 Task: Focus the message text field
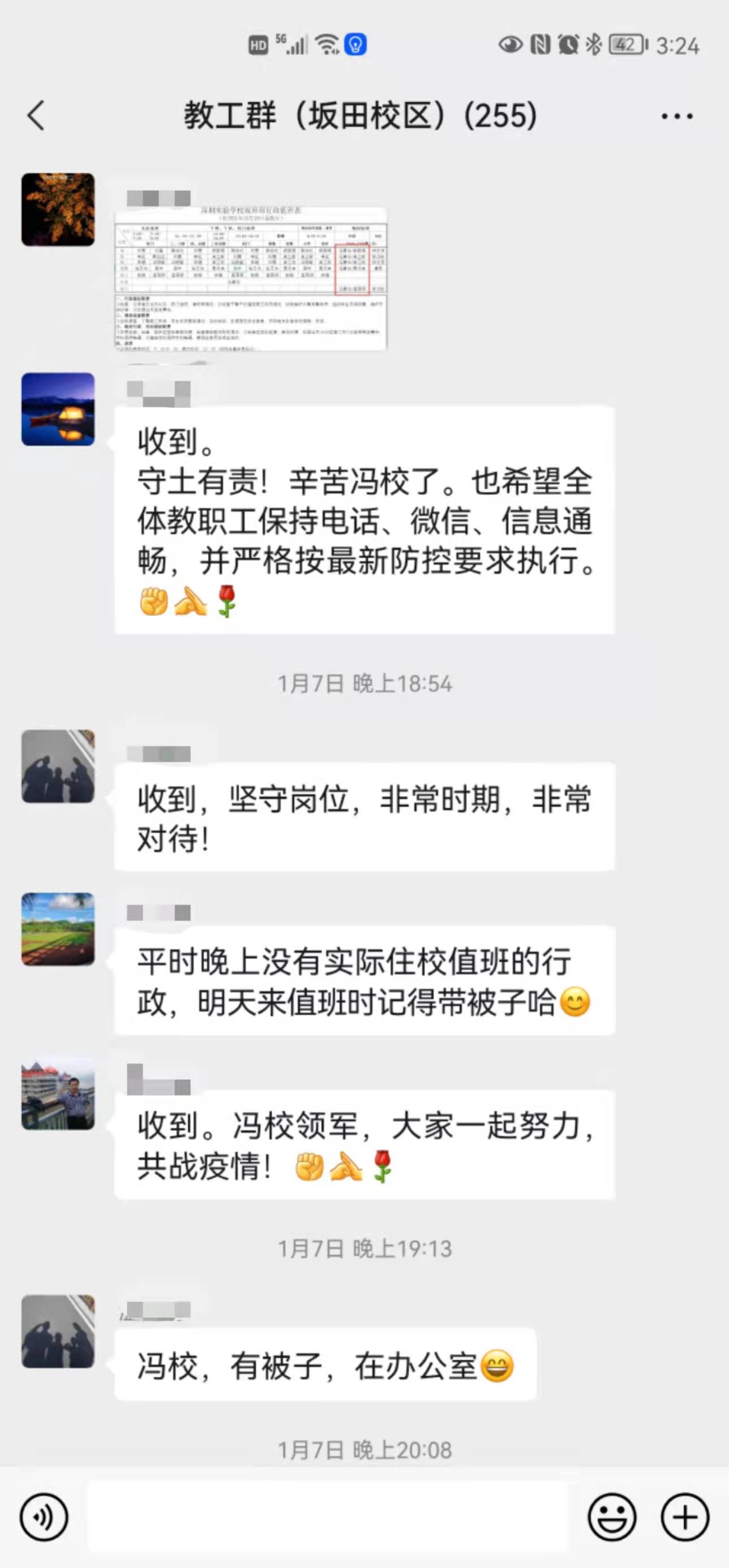(328, 1517)
